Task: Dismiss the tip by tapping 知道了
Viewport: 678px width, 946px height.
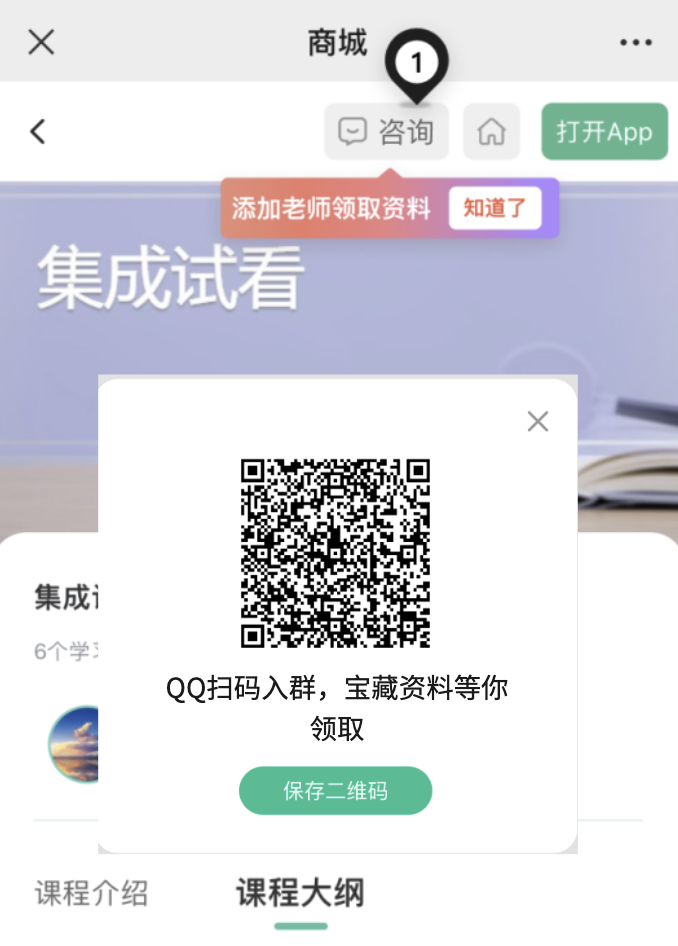Action: [494, 208]
